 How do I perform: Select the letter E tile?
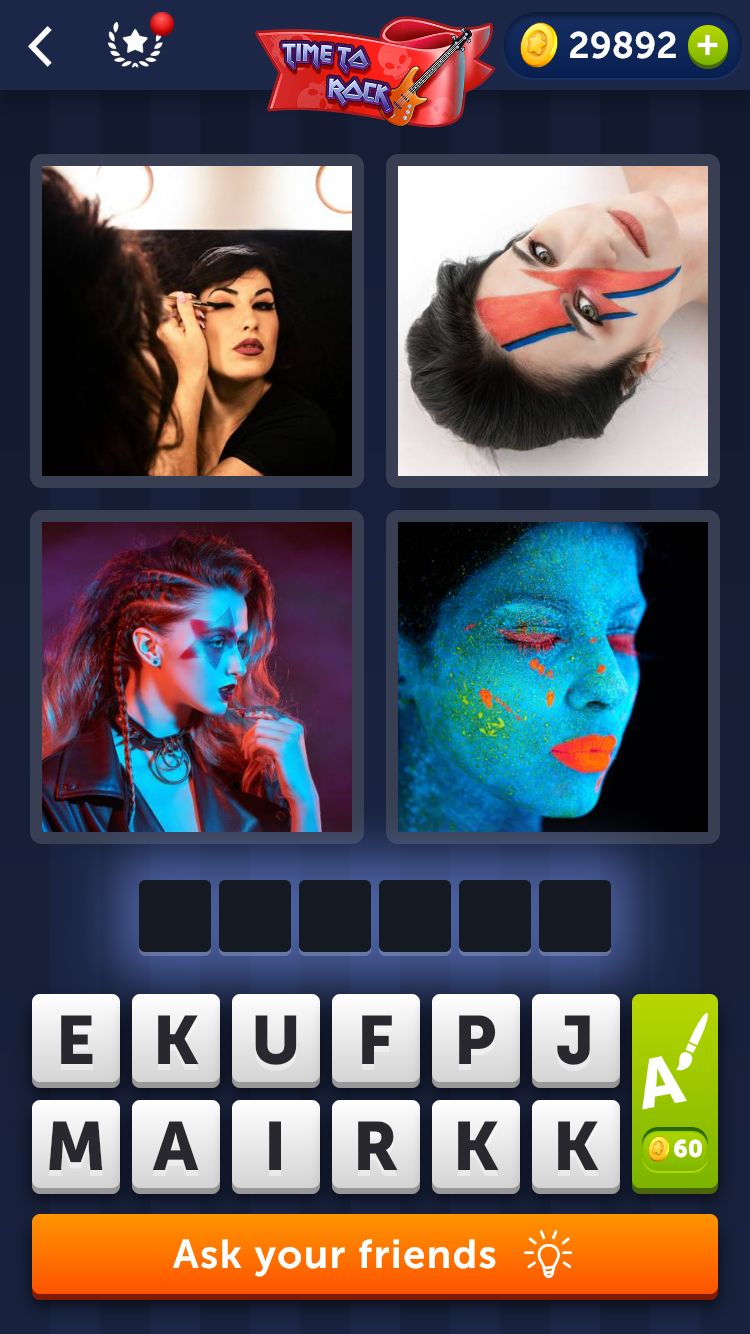(76, 1040)
